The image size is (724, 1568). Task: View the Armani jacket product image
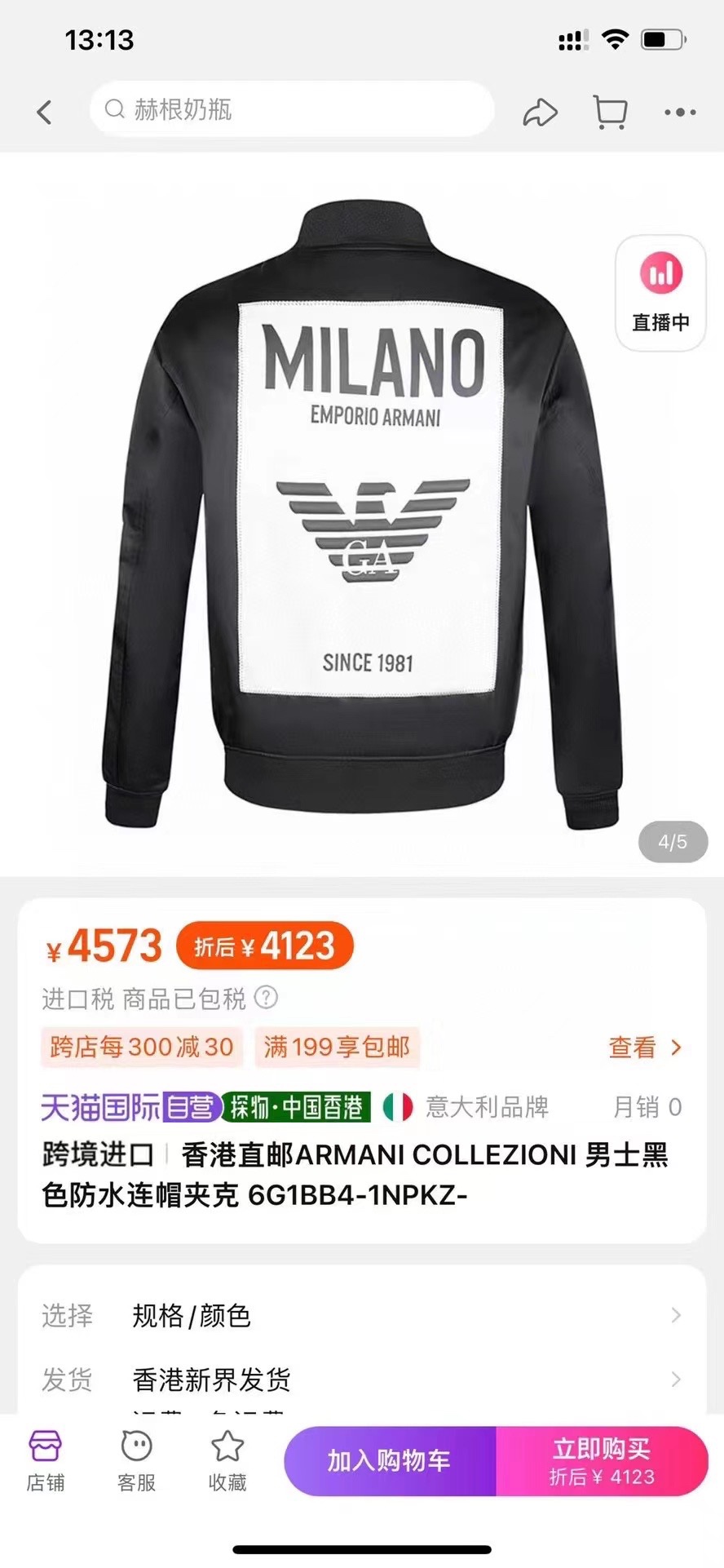coord(362,514)
